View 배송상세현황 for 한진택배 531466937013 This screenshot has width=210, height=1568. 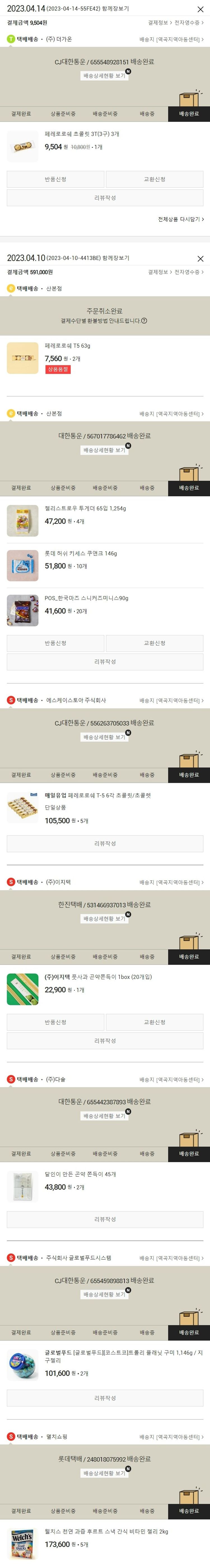point(104,918)
